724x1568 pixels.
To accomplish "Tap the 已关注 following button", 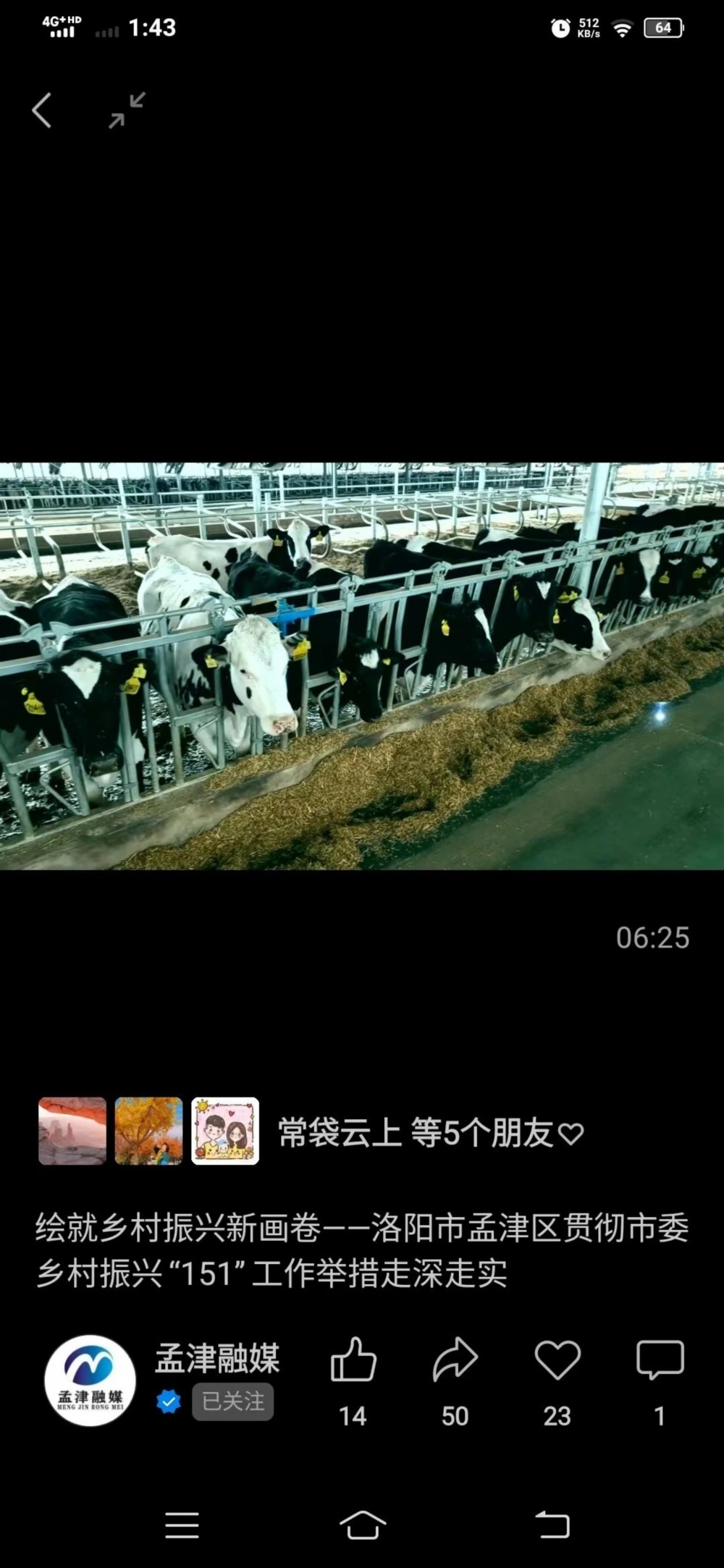I will pyautogui.click(x=232, y=1401).
